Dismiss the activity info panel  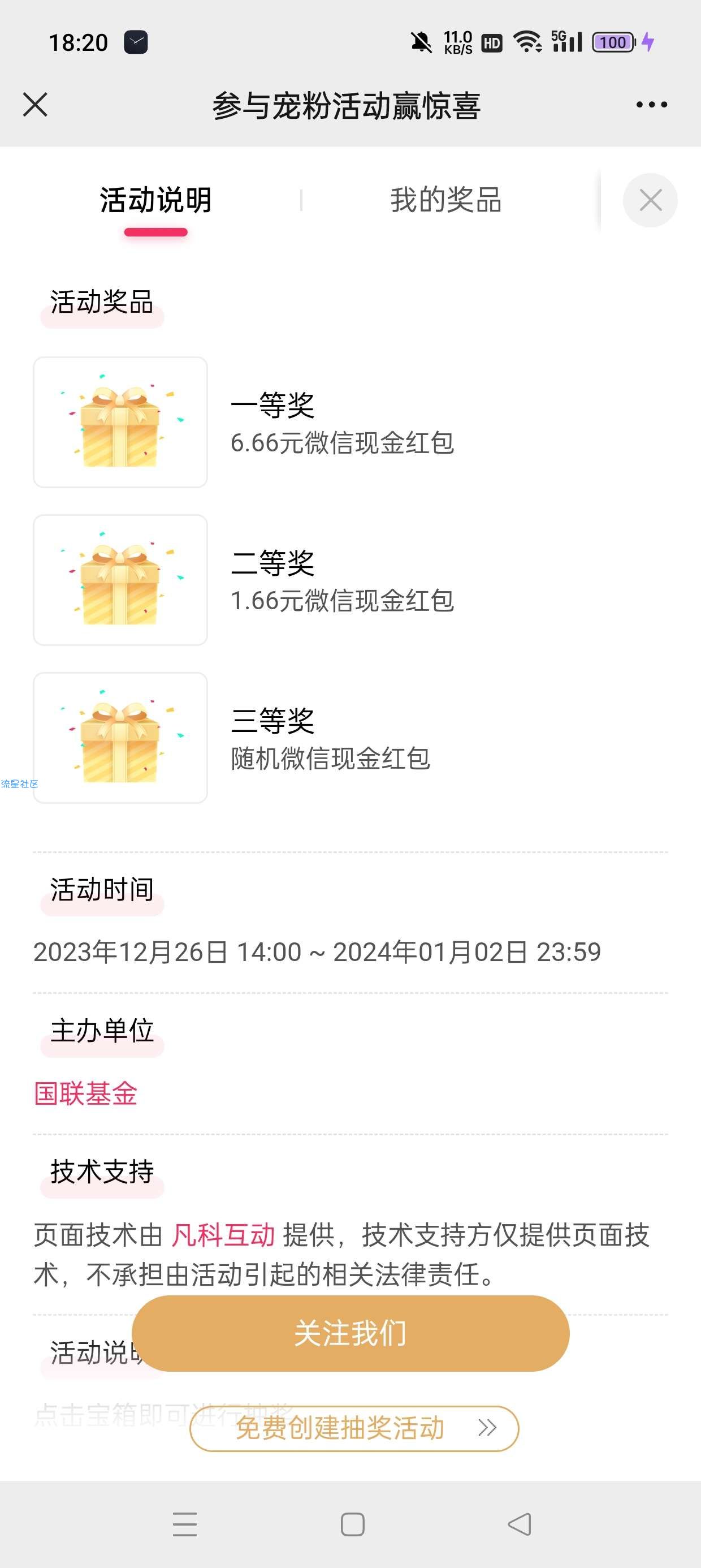tap(650, 200)
